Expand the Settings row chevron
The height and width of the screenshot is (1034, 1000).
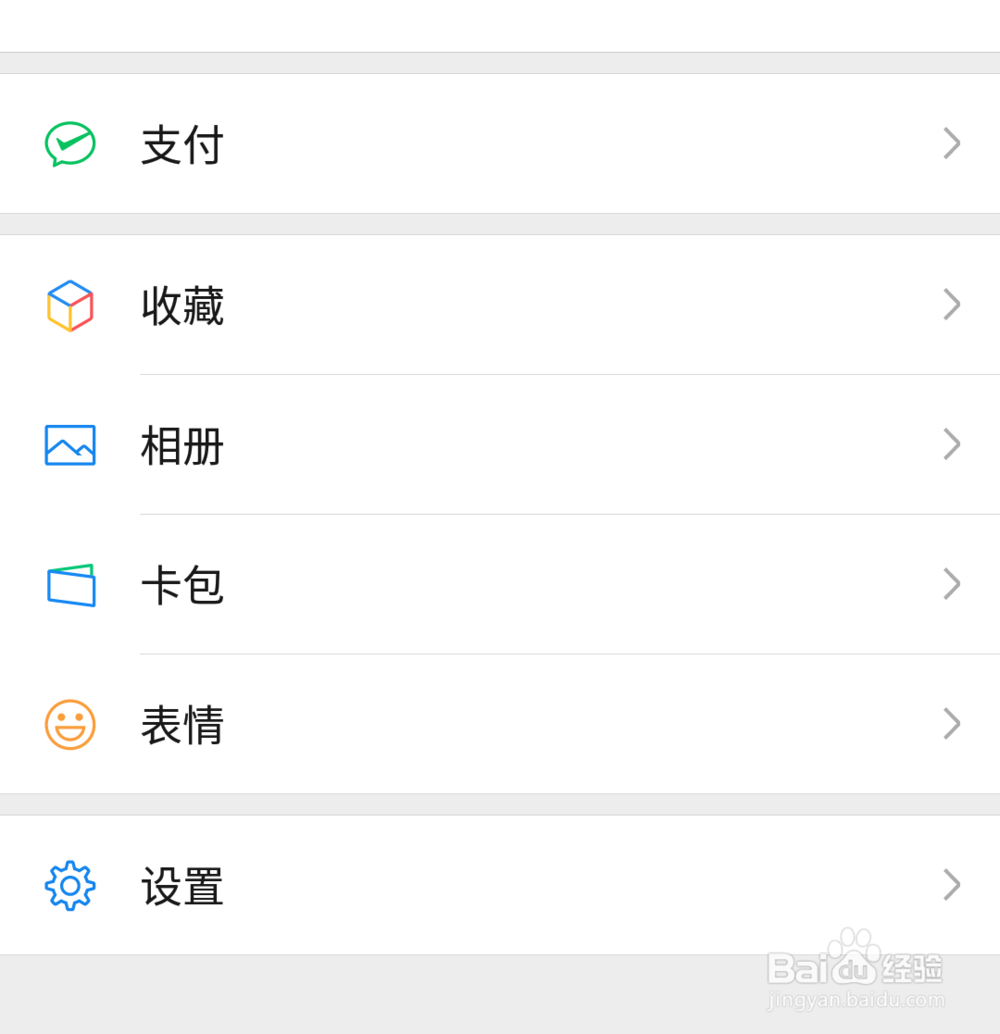pyautogui.click(x=950, y=885)
